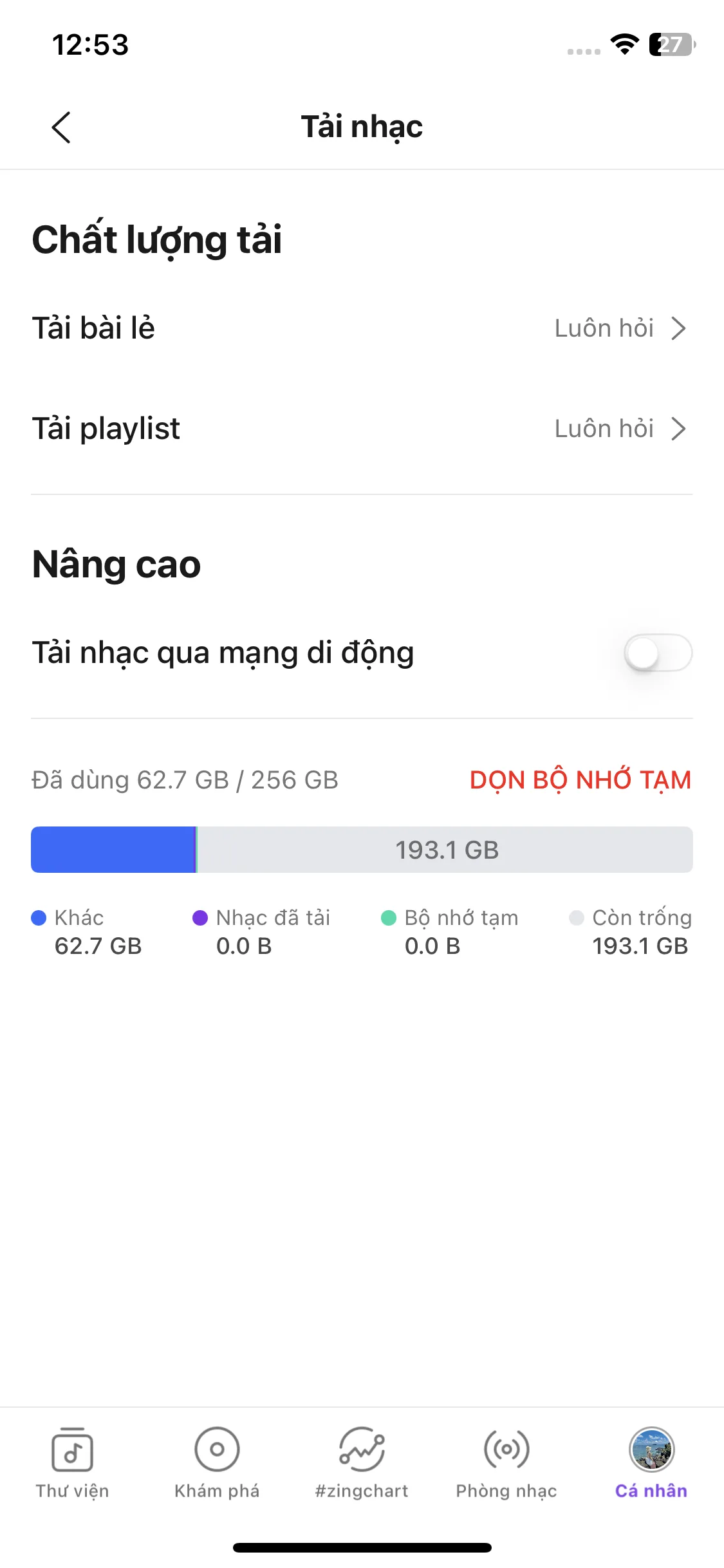Tap the storage usage progress bar
This screenshot has width=724, height=1568.
[x=362, y=850]
